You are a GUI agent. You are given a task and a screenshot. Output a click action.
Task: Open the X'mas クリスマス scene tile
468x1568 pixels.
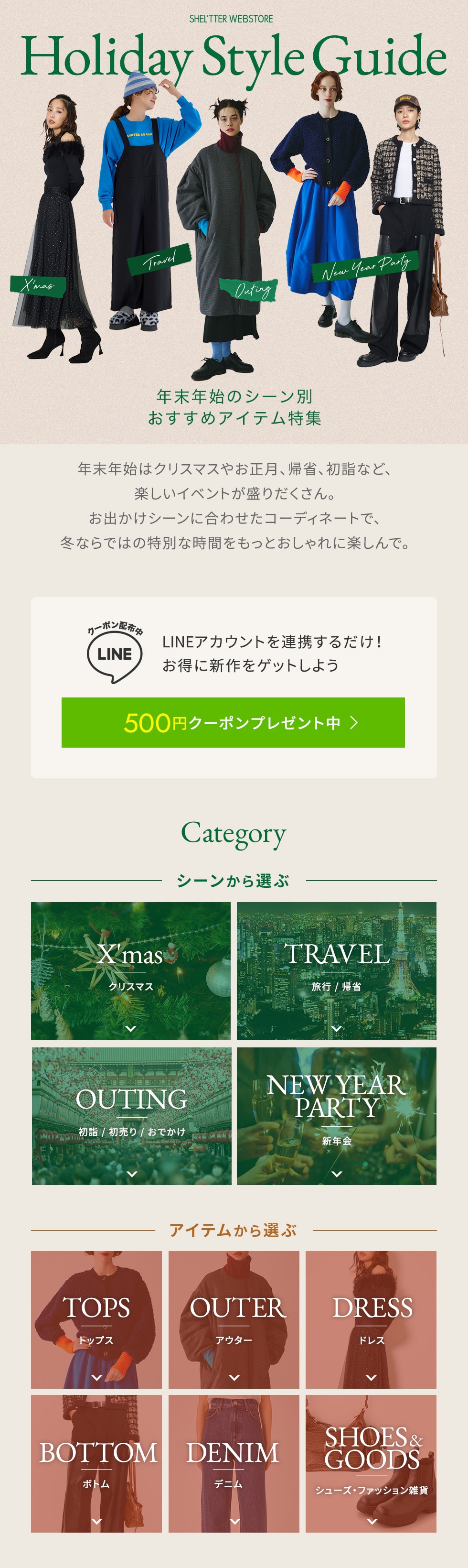(x=131, y=970)
